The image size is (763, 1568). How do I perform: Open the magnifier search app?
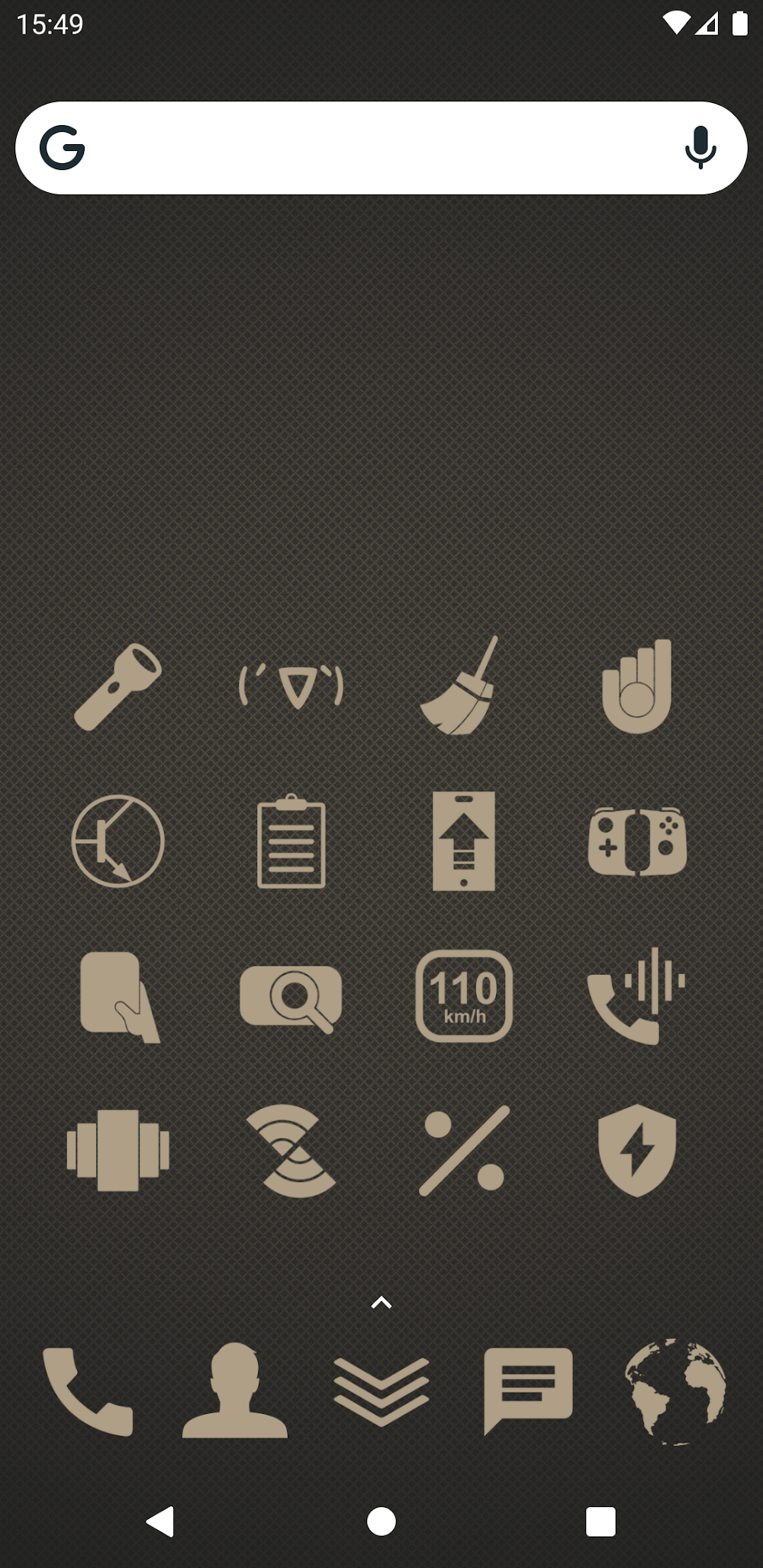(291, 996)
